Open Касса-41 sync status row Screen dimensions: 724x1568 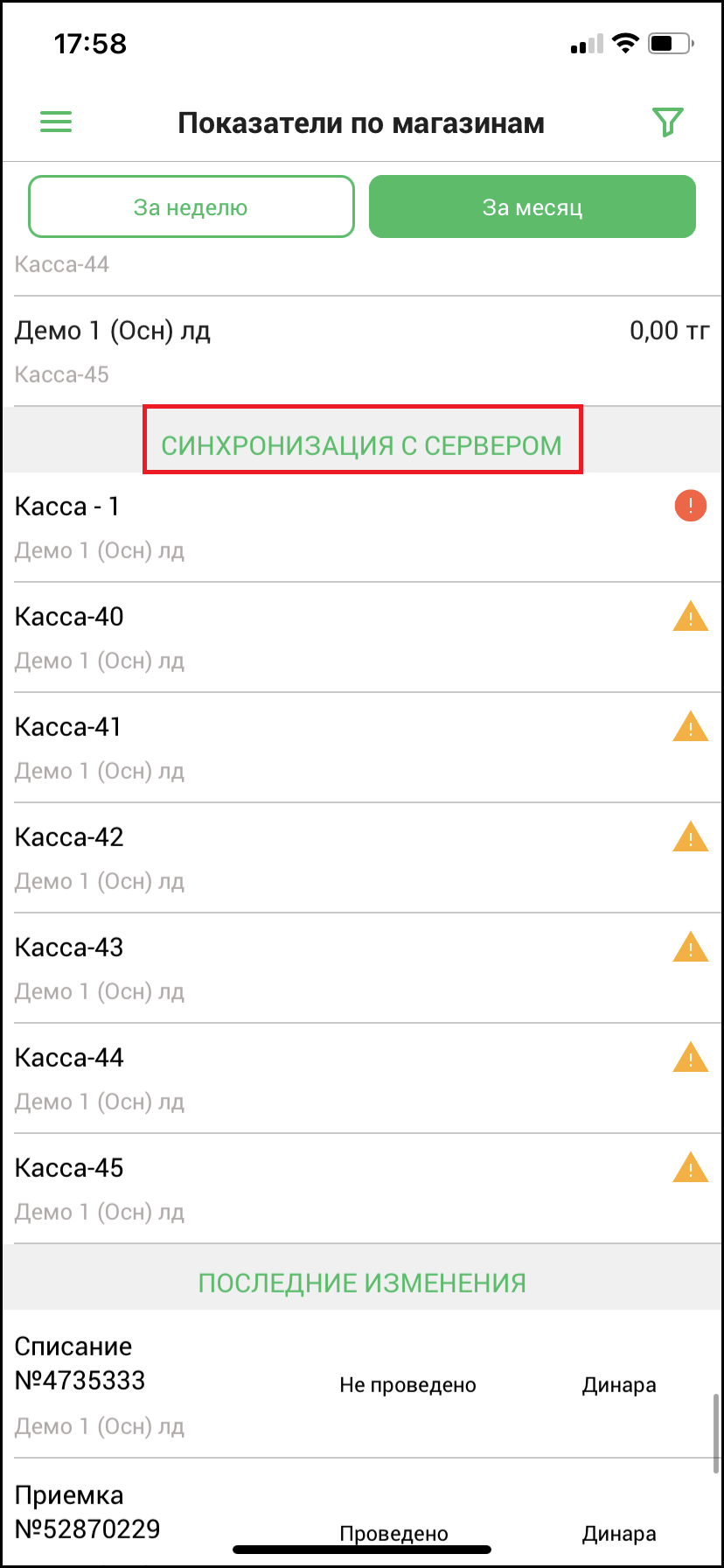pyautogui.click(x=362, y=748)
